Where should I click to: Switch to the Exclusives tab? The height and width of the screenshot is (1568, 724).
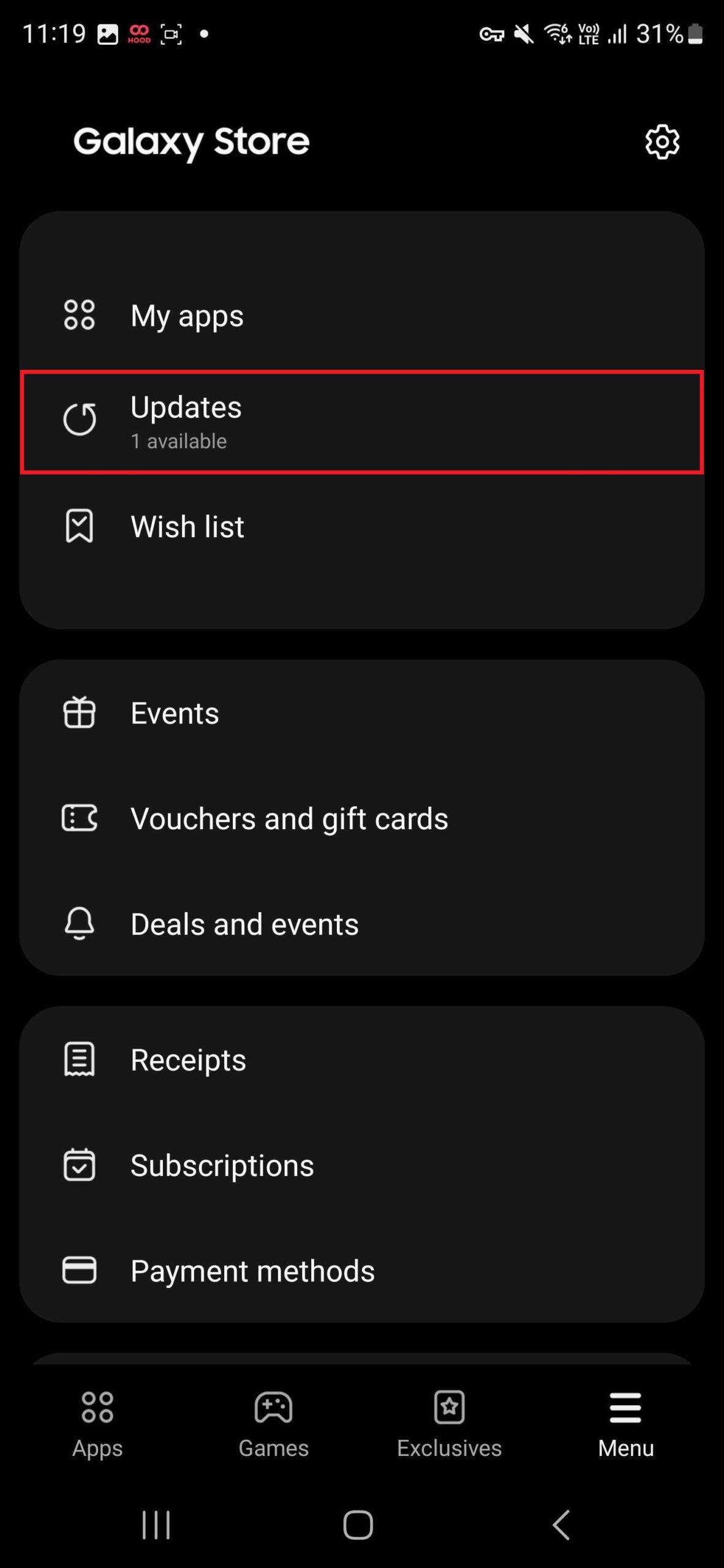tap(449, 1423)
